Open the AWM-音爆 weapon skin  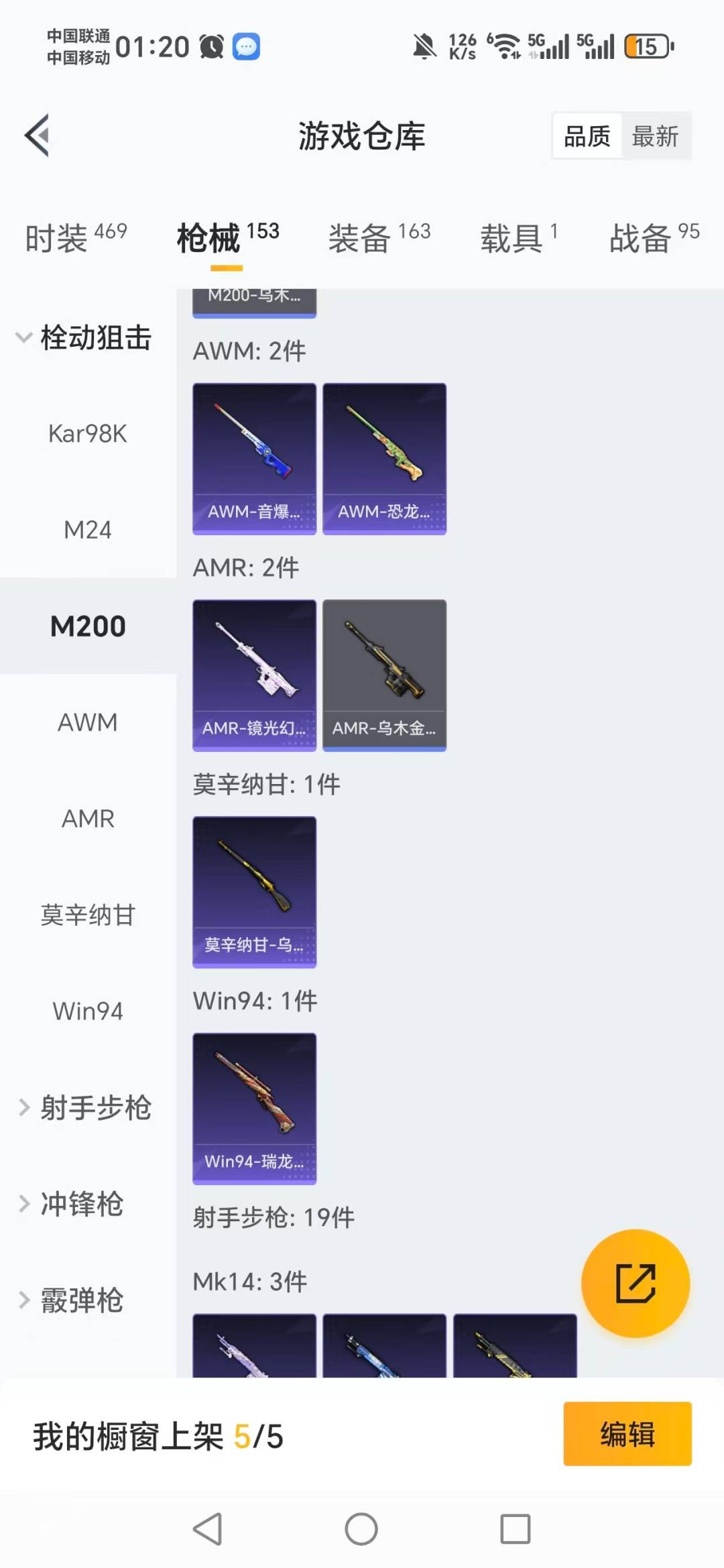(x=254, y=459)
